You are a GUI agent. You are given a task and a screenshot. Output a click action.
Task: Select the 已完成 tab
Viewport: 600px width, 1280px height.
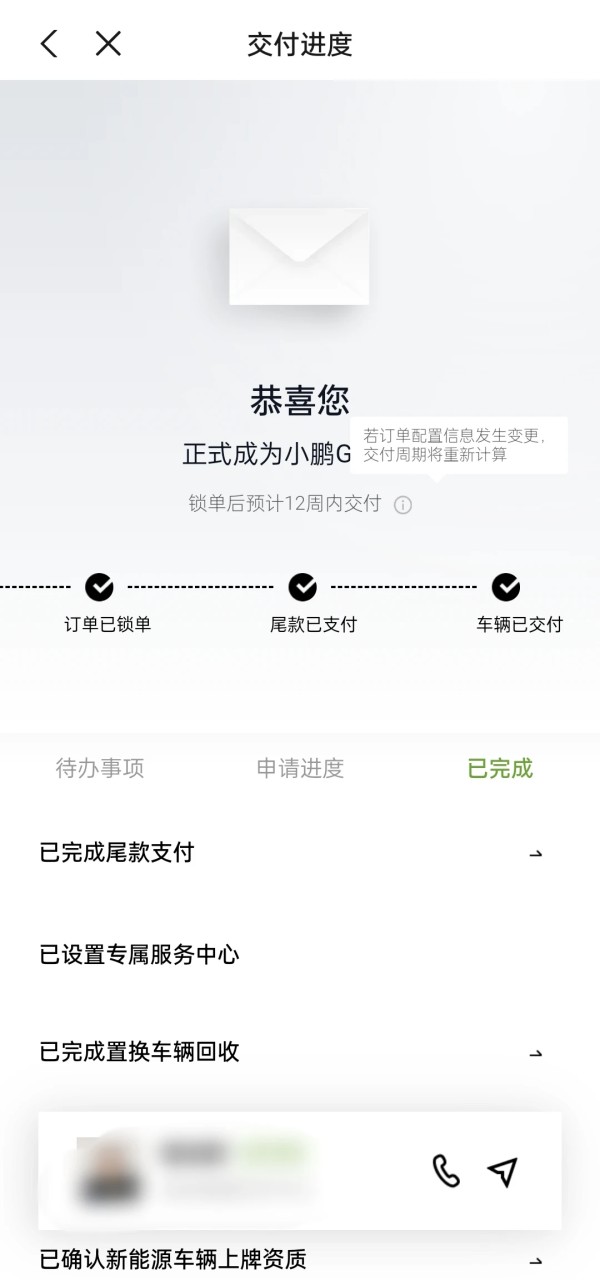500,768
